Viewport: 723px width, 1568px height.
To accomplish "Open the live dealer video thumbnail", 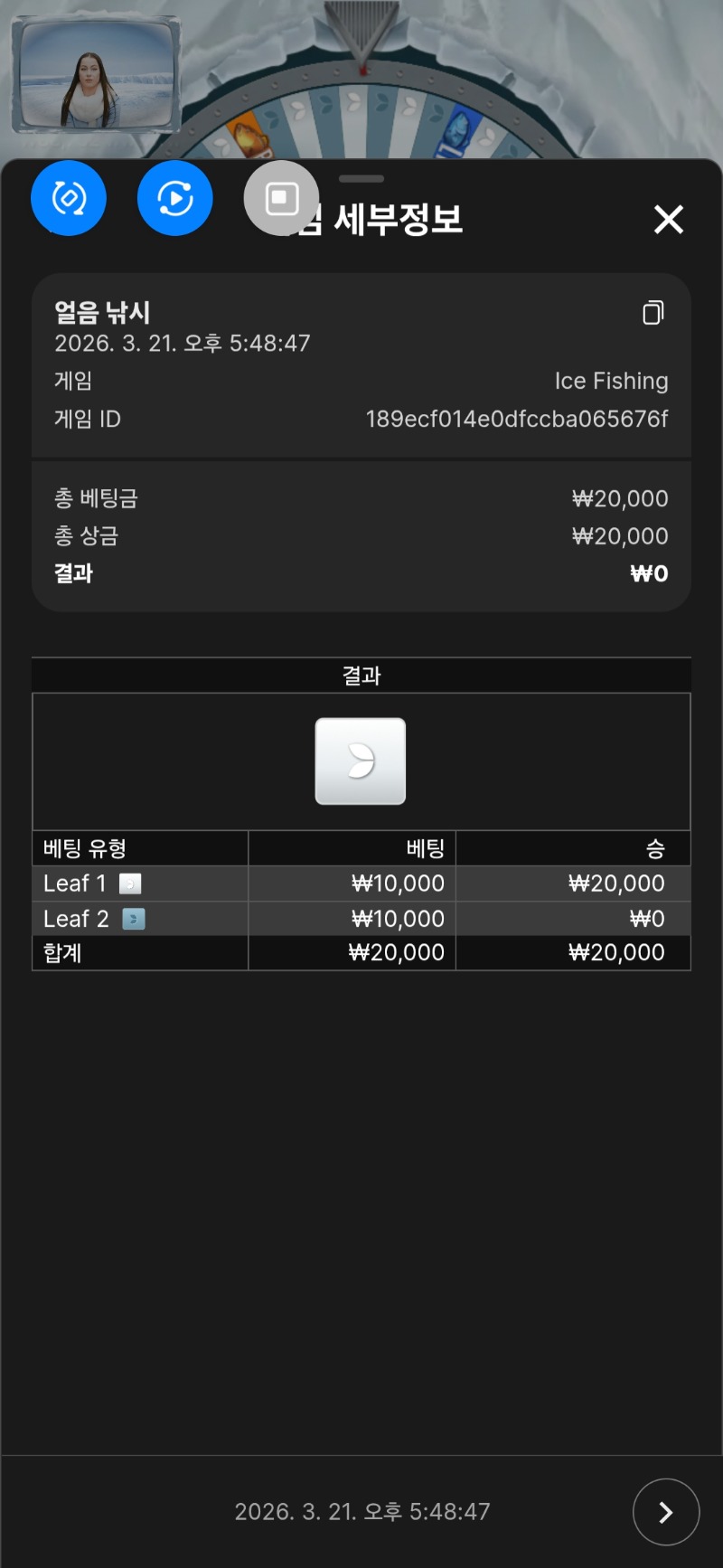I will tap(95, 76).
